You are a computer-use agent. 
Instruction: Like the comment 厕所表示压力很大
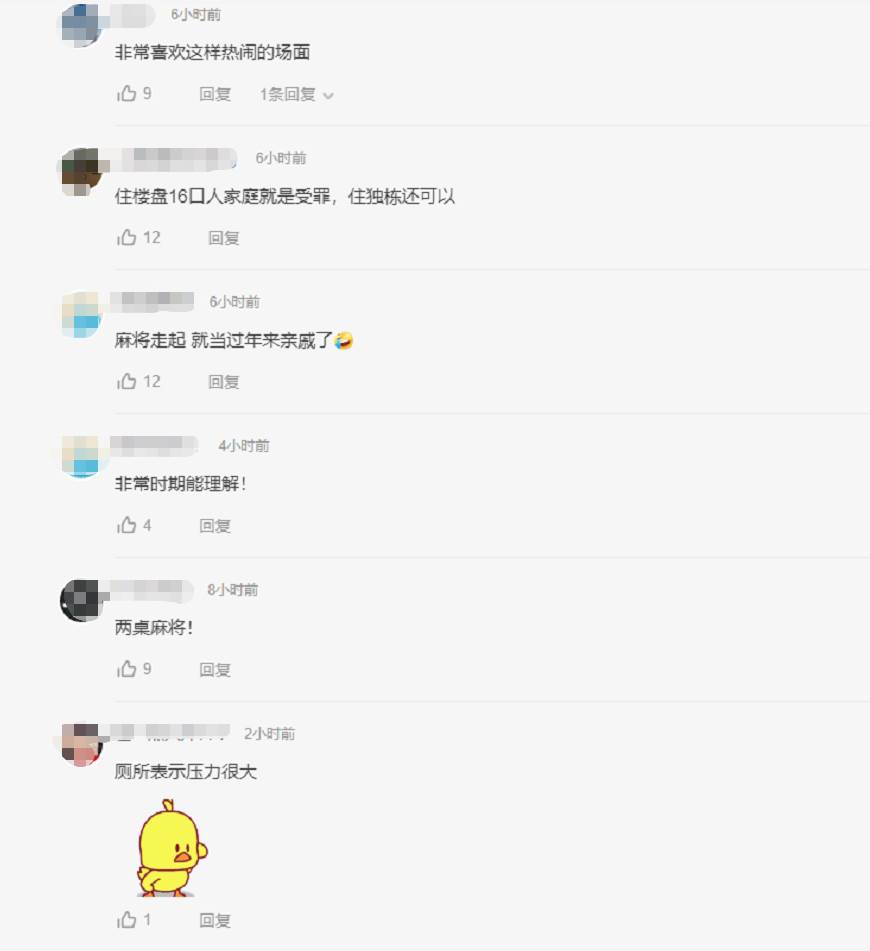[x=127, y=920]
